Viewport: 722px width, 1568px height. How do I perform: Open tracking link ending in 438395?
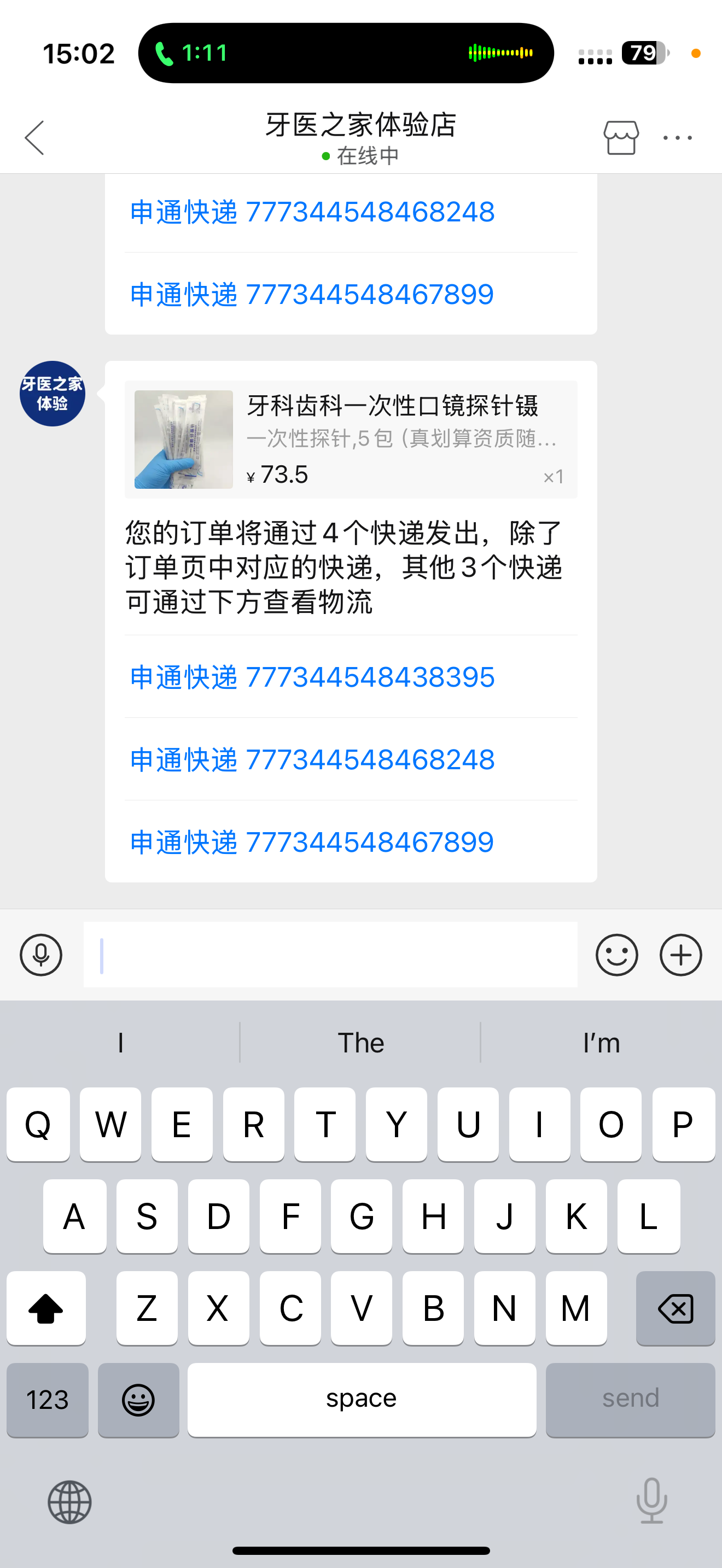coord(312,677)
